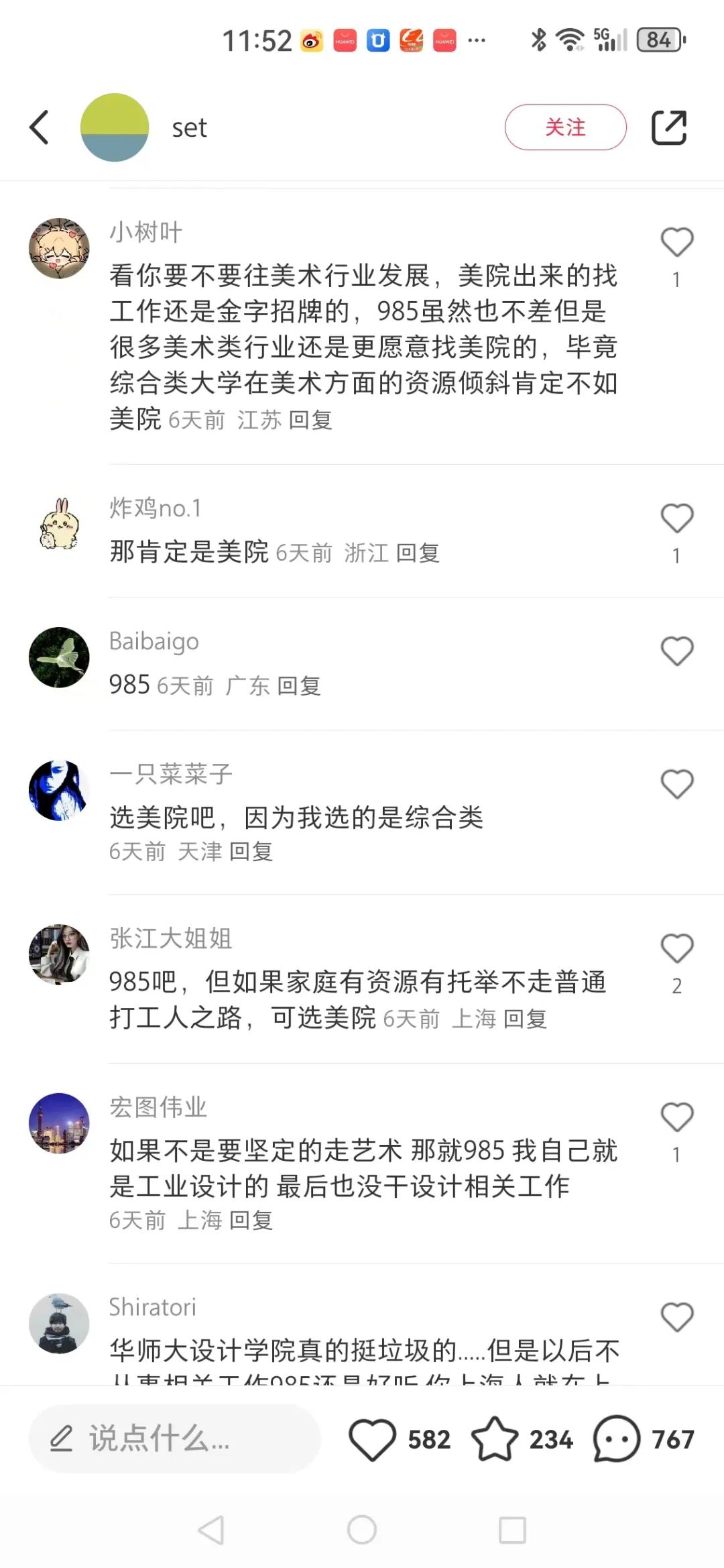Tap the 说点什么 comment input field
724x1568 pixels.
[x=174, y=1439]
